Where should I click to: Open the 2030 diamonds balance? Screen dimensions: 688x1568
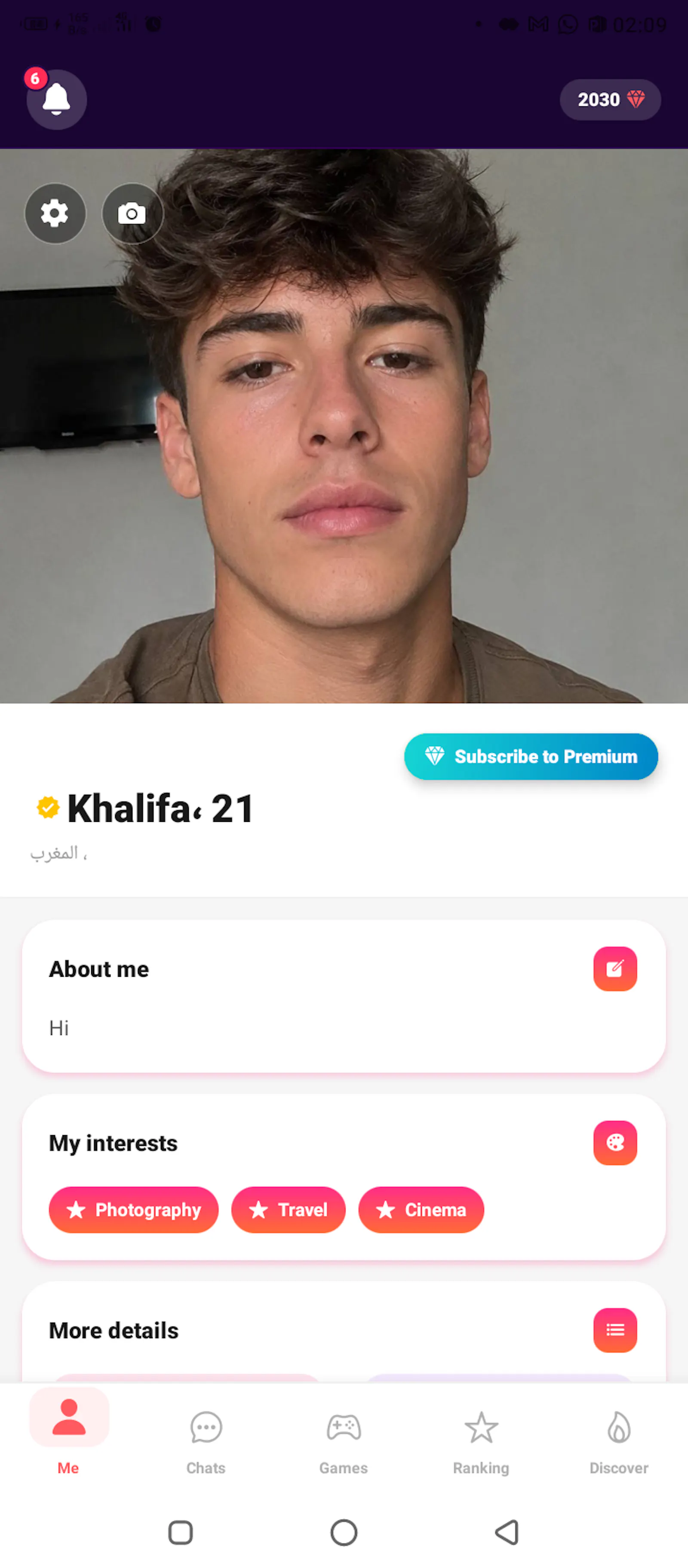tap(610, 99)
